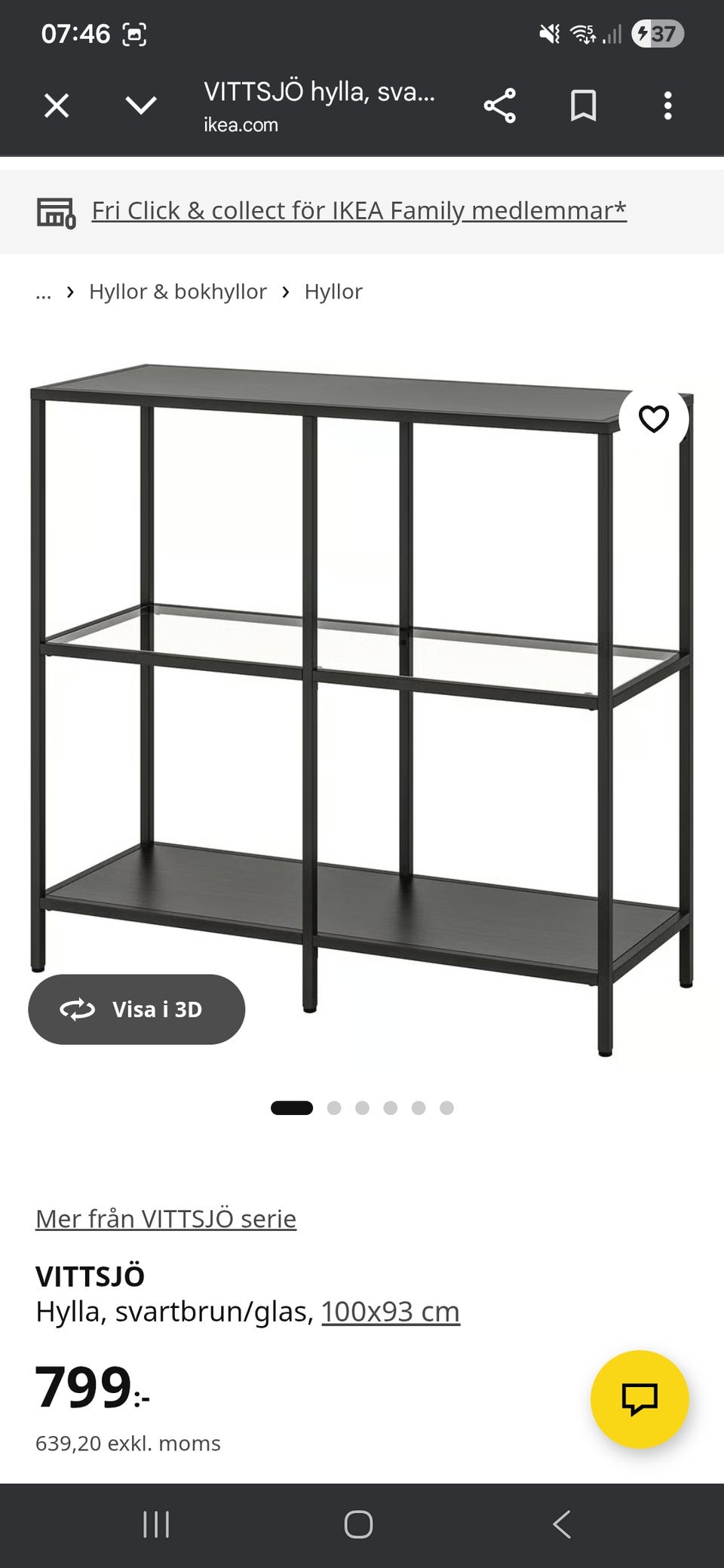Go back using system back button

point(561,1524)
